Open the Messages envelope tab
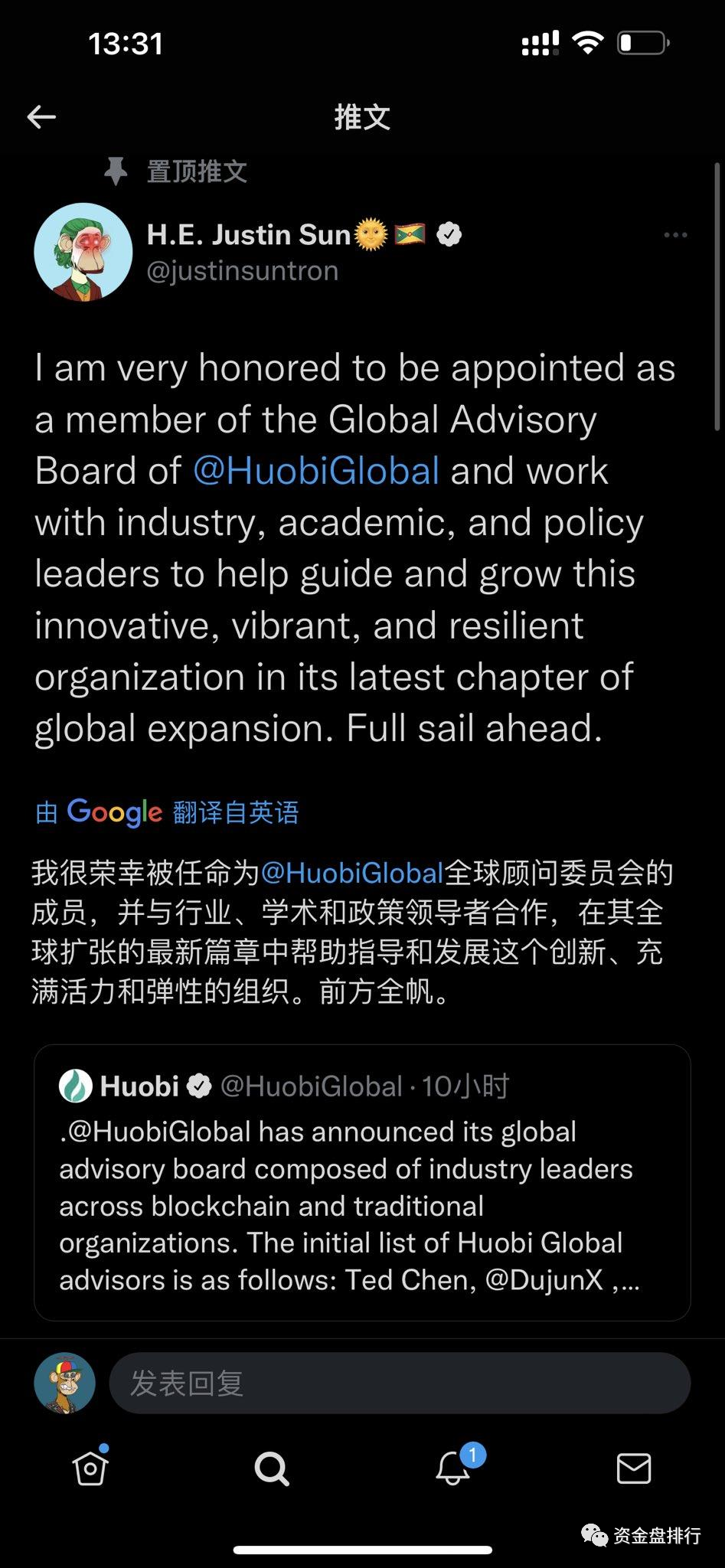Viewport: 725px width, 1568px height. pyautogui.click(x=634, y=1468)
